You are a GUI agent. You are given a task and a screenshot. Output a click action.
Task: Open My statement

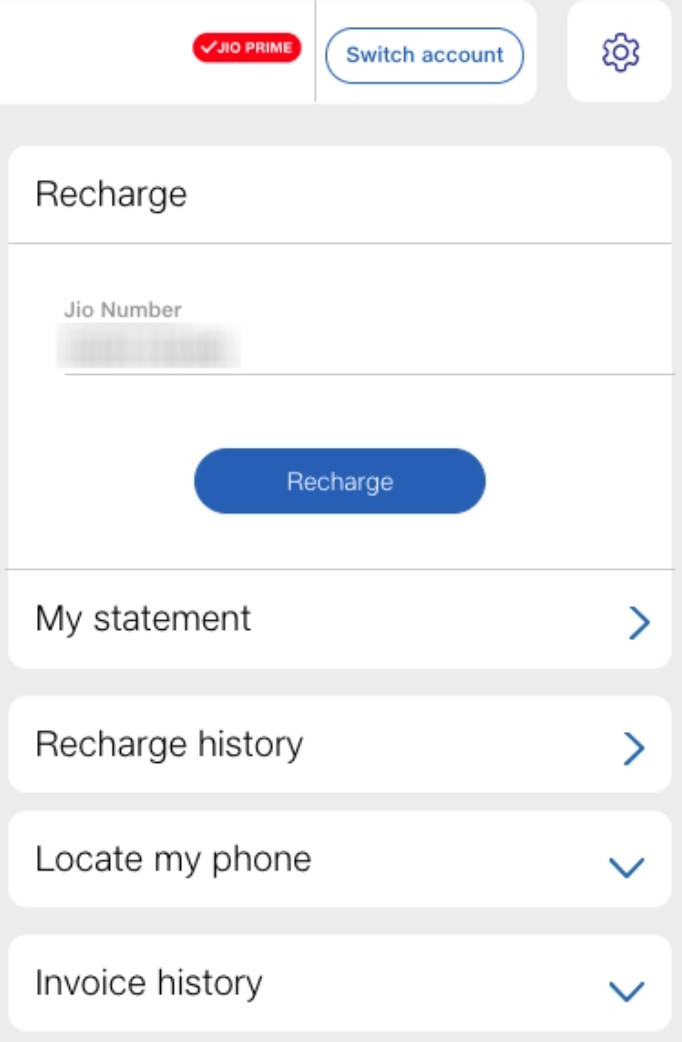(x=339, y=620)
